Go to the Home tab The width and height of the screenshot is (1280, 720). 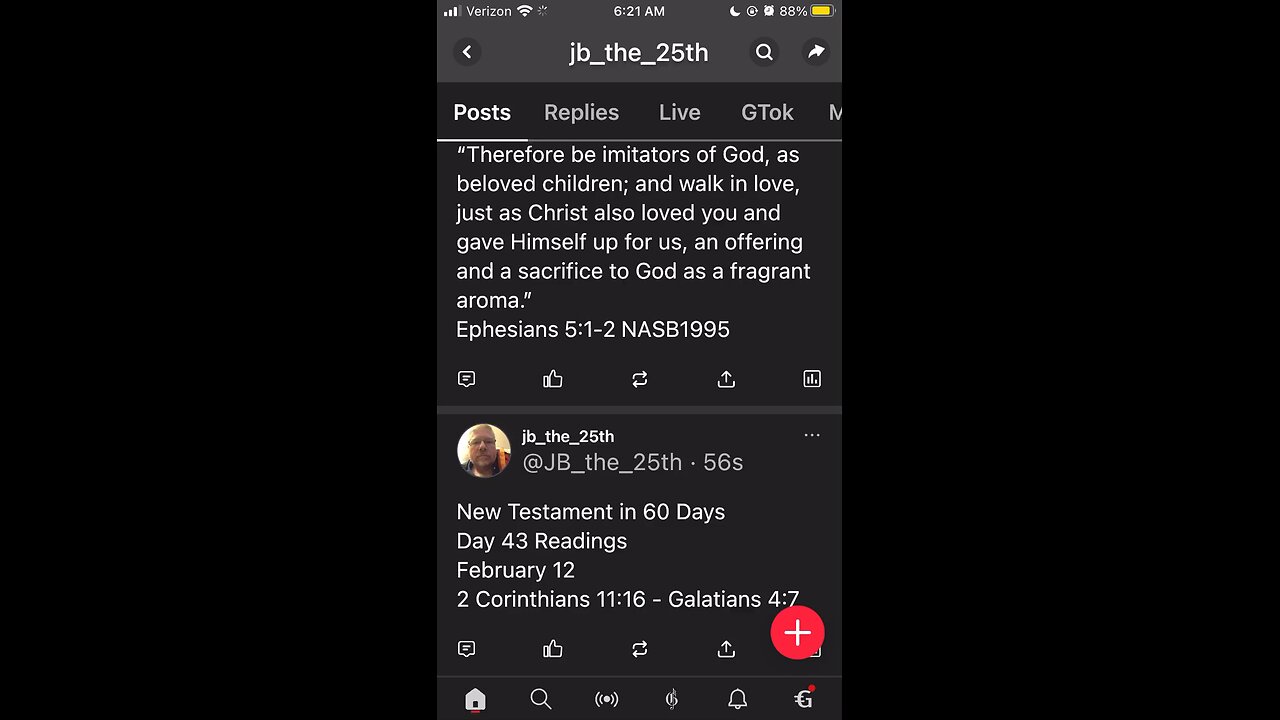pos(475,699)
